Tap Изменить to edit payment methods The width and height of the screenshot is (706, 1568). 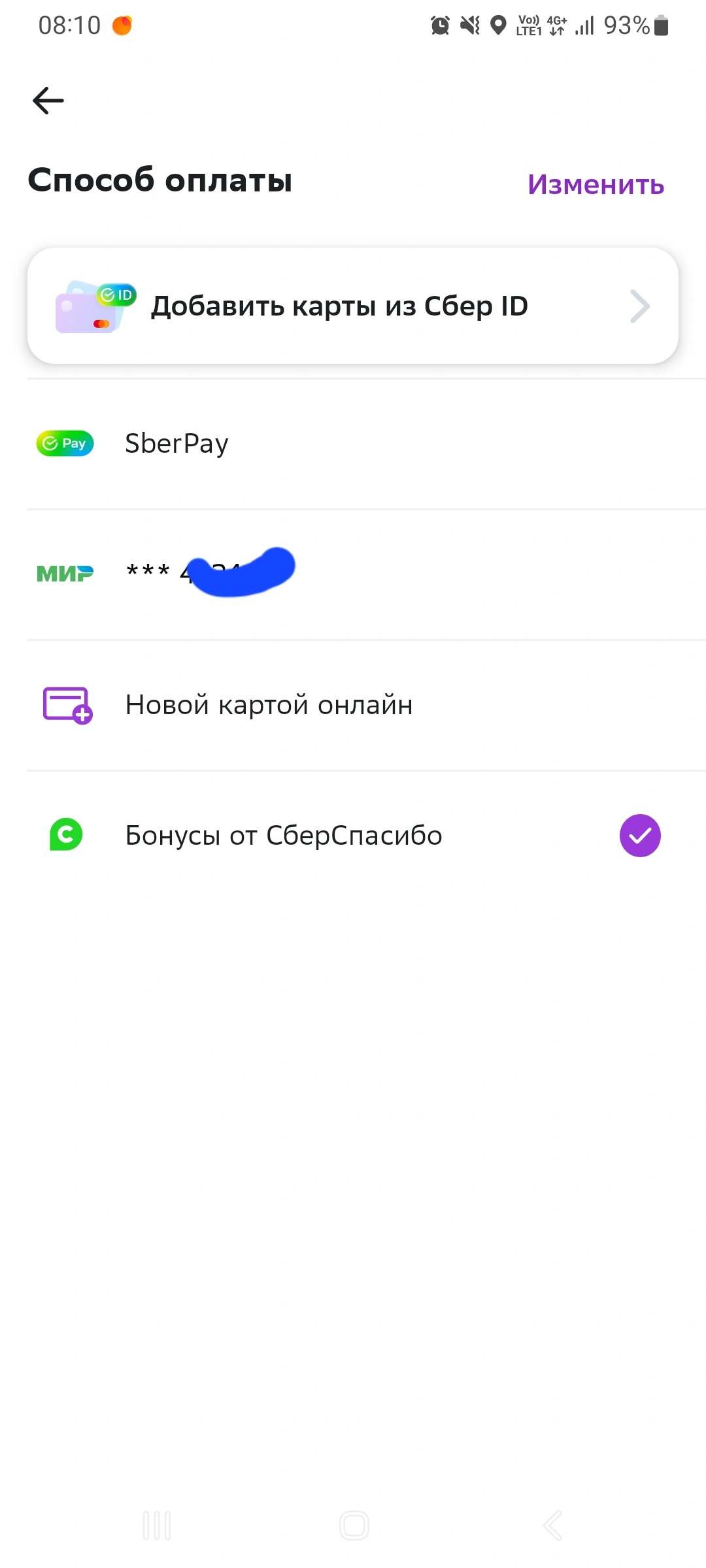coord(596,185)
